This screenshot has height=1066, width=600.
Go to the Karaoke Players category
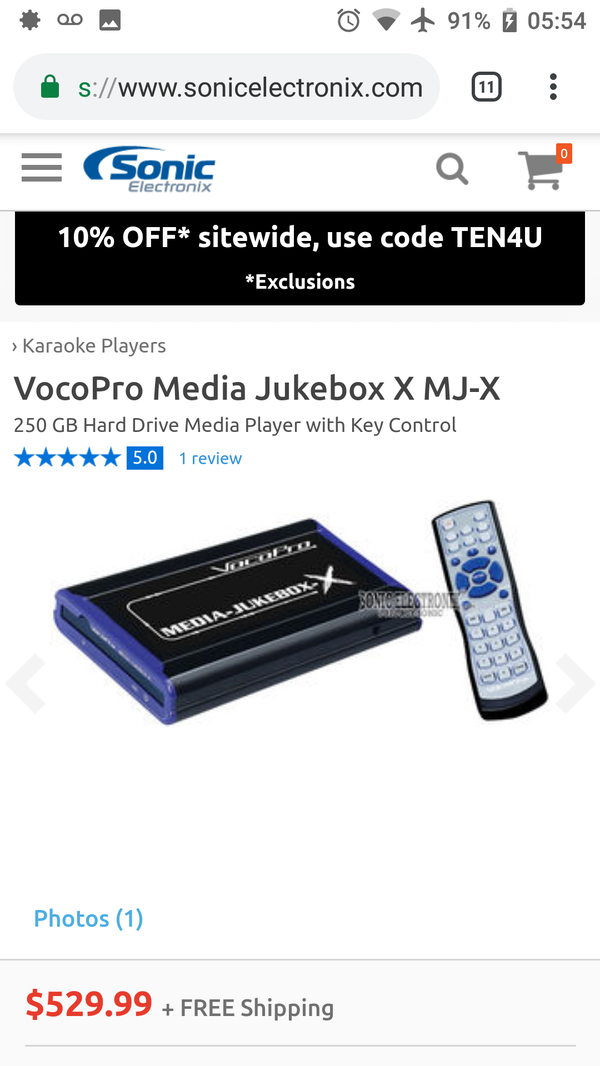pos(94,346)
